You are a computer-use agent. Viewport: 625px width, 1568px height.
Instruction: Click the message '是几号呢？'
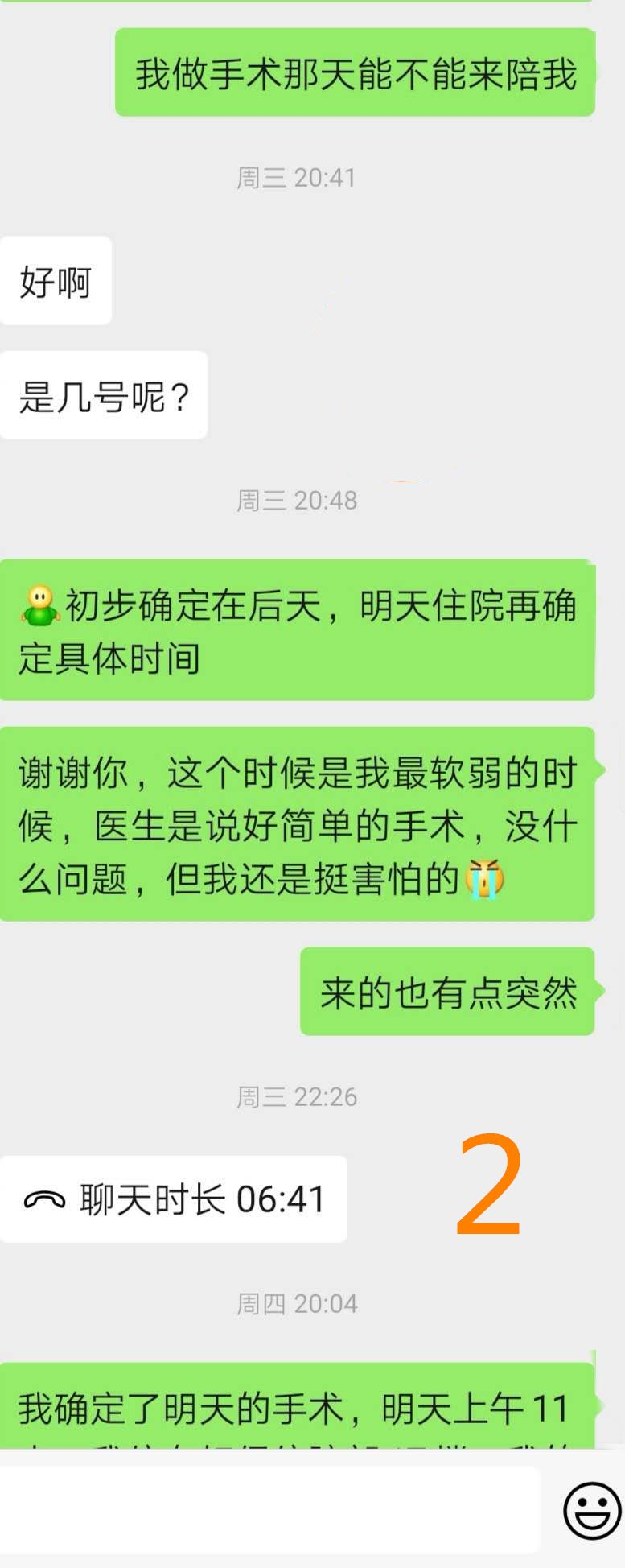coord(104,394)
